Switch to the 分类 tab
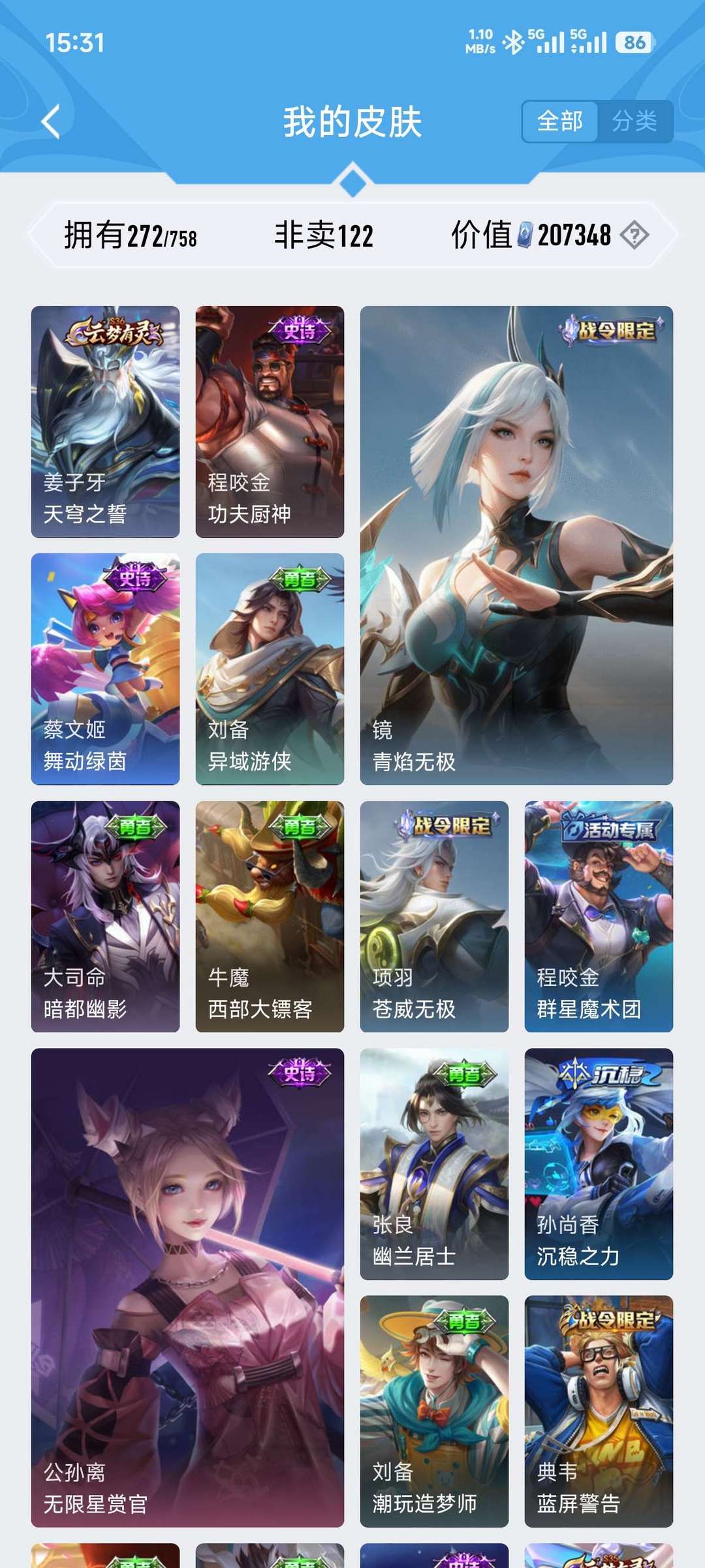705x1568 pixels. [x=634, y=121]
